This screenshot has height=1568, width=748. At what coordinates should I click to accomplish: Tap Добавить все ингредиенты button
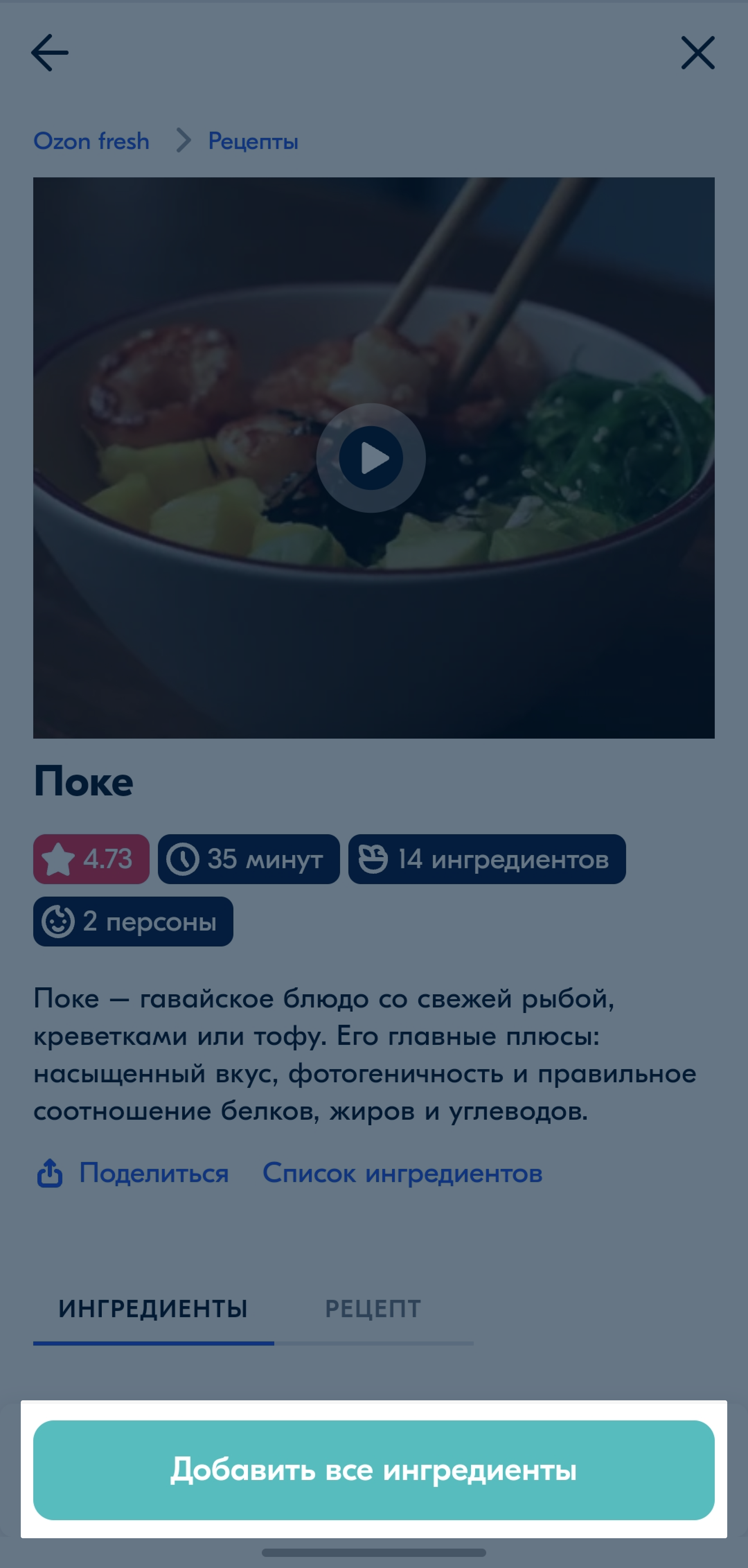point(374,1470)
